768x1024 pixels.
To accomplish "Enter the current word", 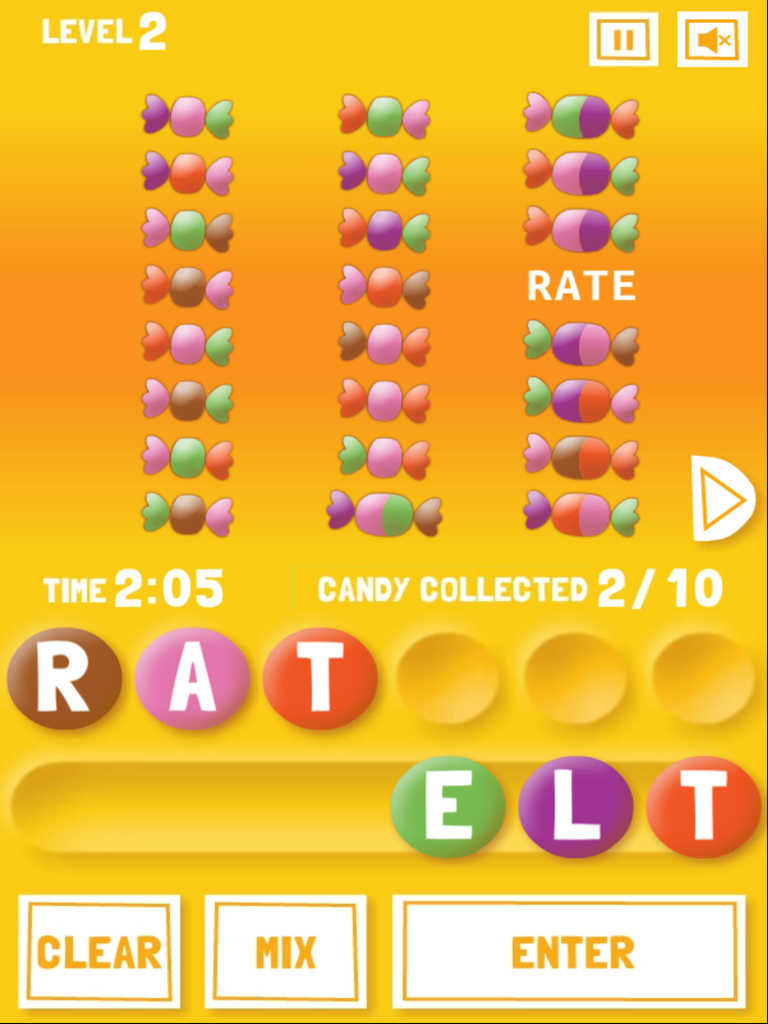I will [x=570, y=951].
